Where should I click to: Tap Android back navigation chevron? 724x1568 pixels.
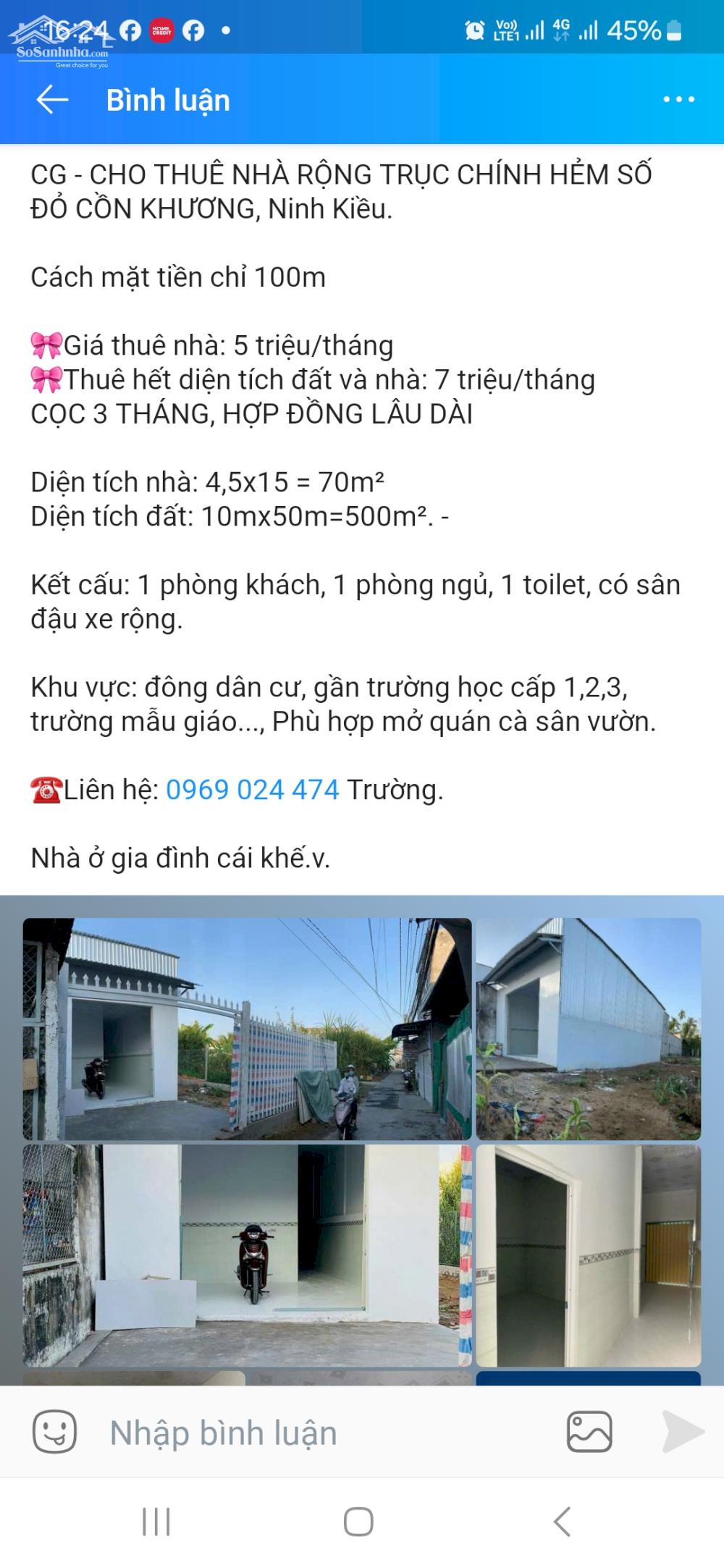click(564, 1521)
